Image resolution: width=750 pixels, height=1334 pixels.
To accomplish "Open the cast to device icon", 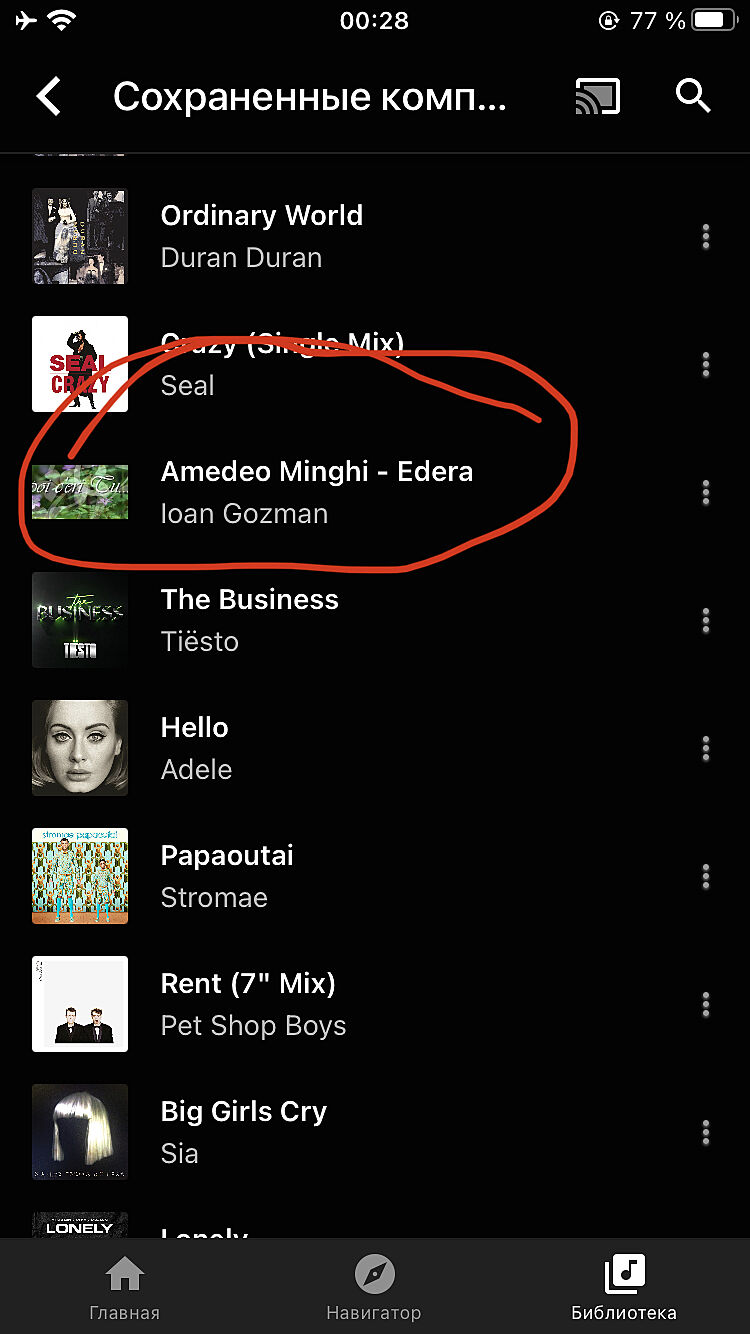I will click(597, 97).
